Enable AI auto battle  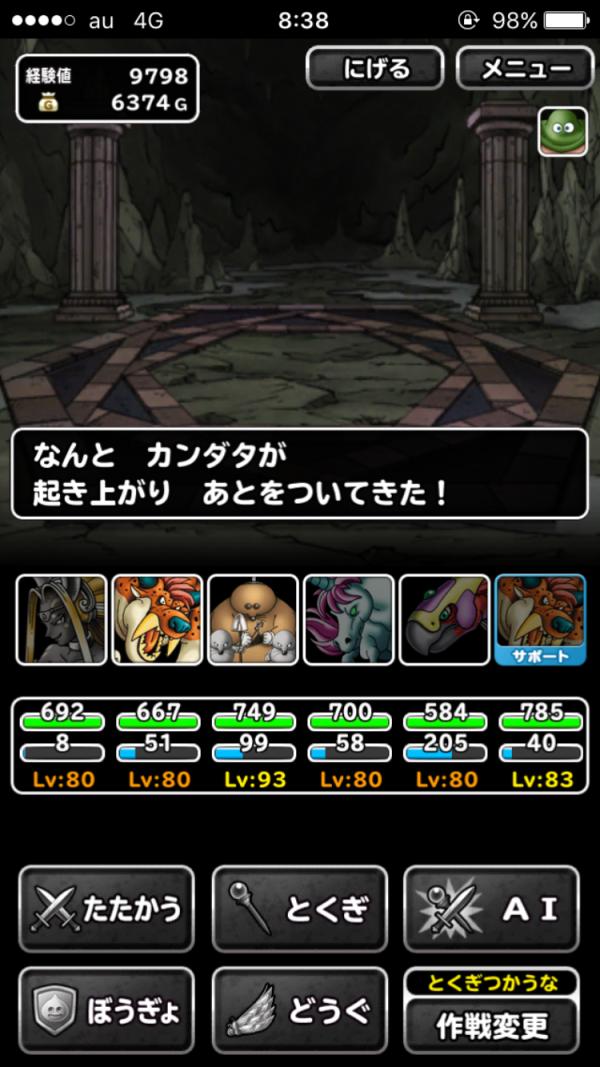tap(491, 908)
